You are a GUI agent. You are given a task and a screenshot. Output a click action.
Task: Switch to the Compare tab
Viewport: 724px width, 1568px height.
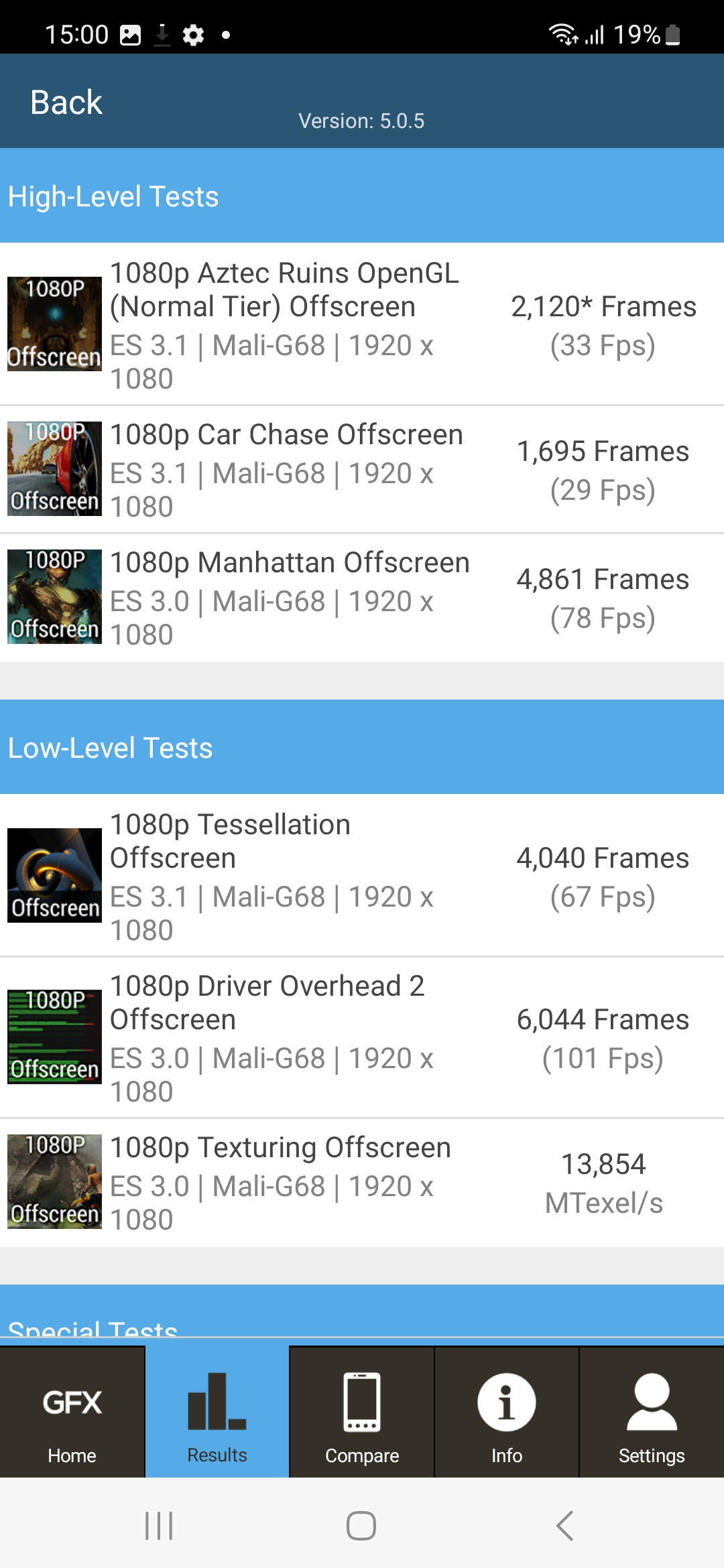point(362,1413)
